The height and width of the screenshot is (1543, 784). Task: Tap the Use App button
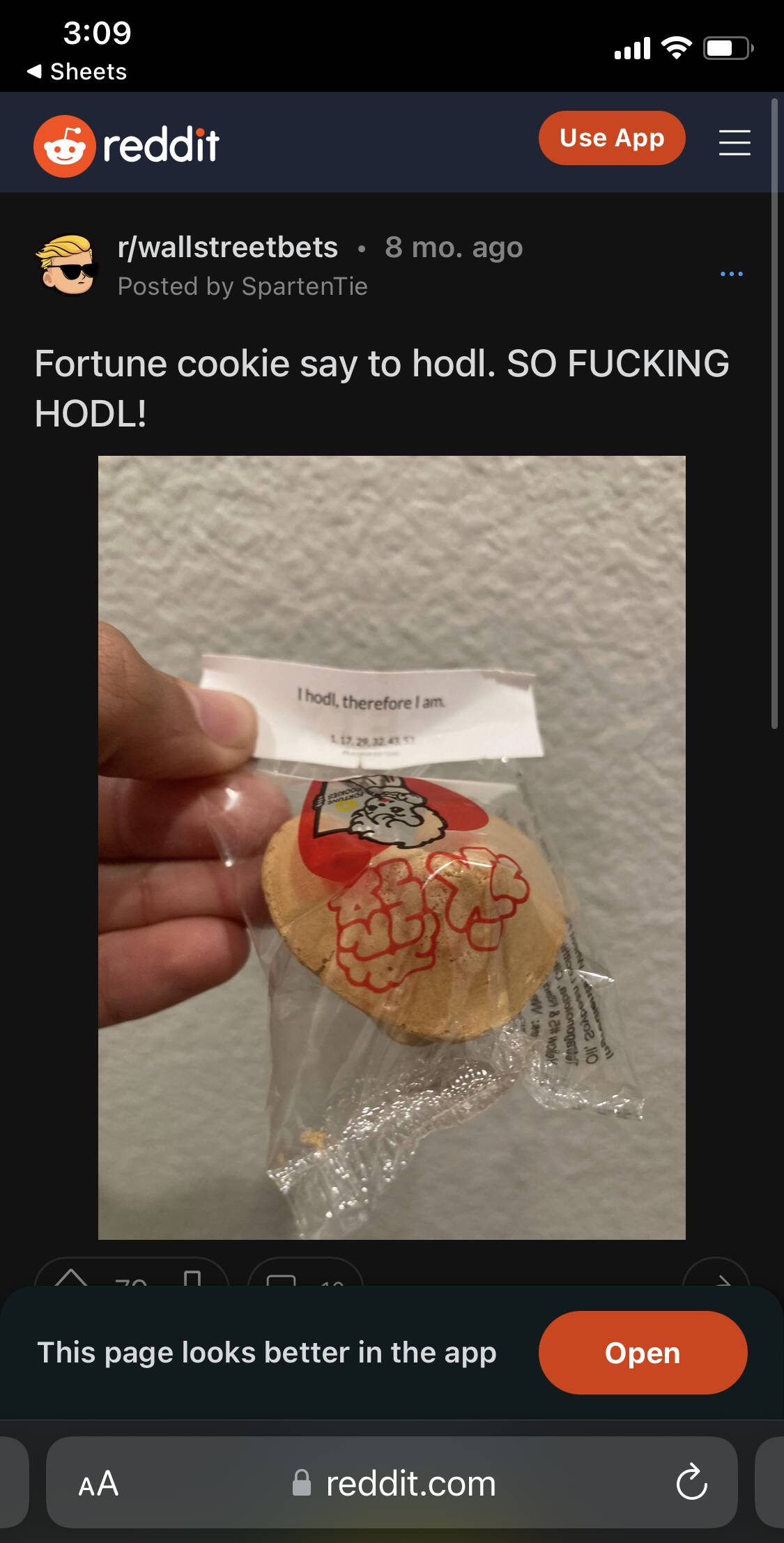(611, 138)
